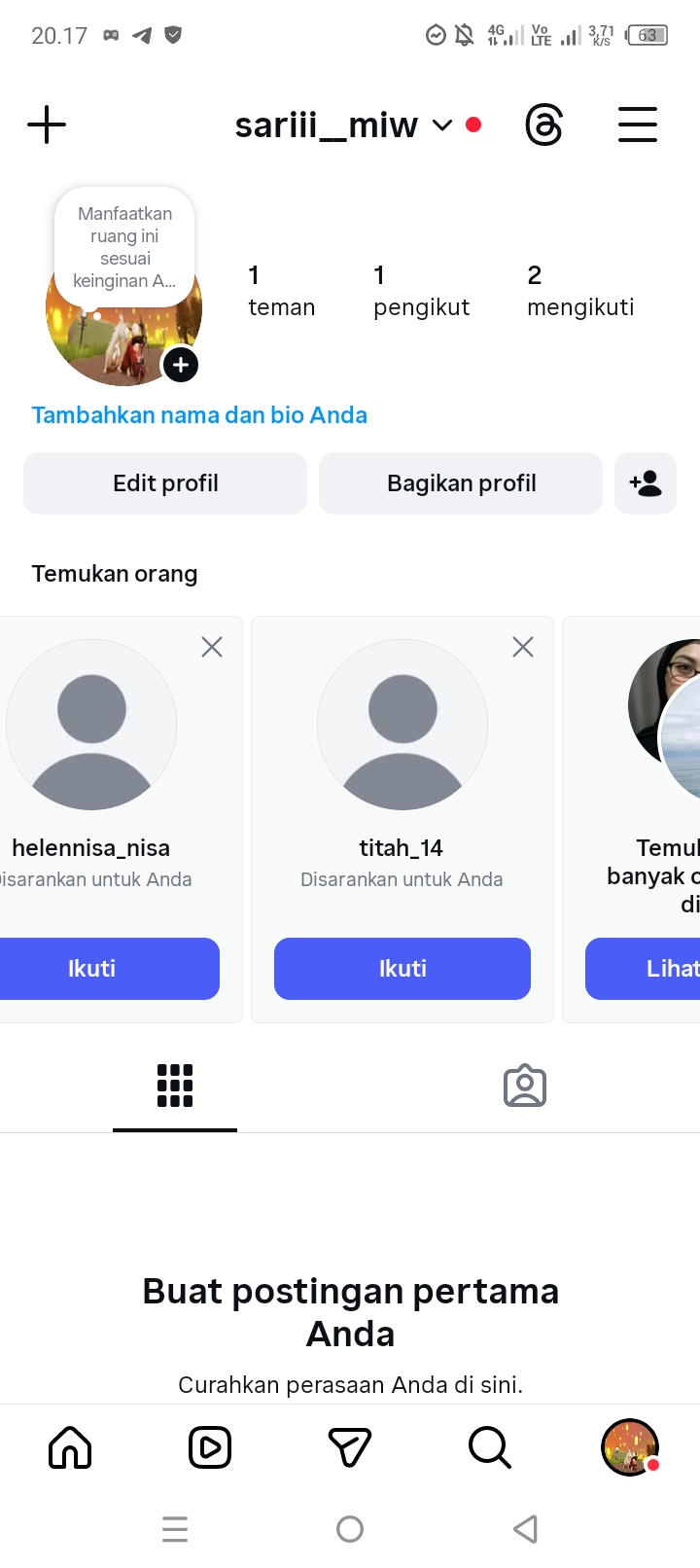Tap the plus icon to create new content
Image resolution: width=700 pixels, height=1568 pixels.
(47, 125)
